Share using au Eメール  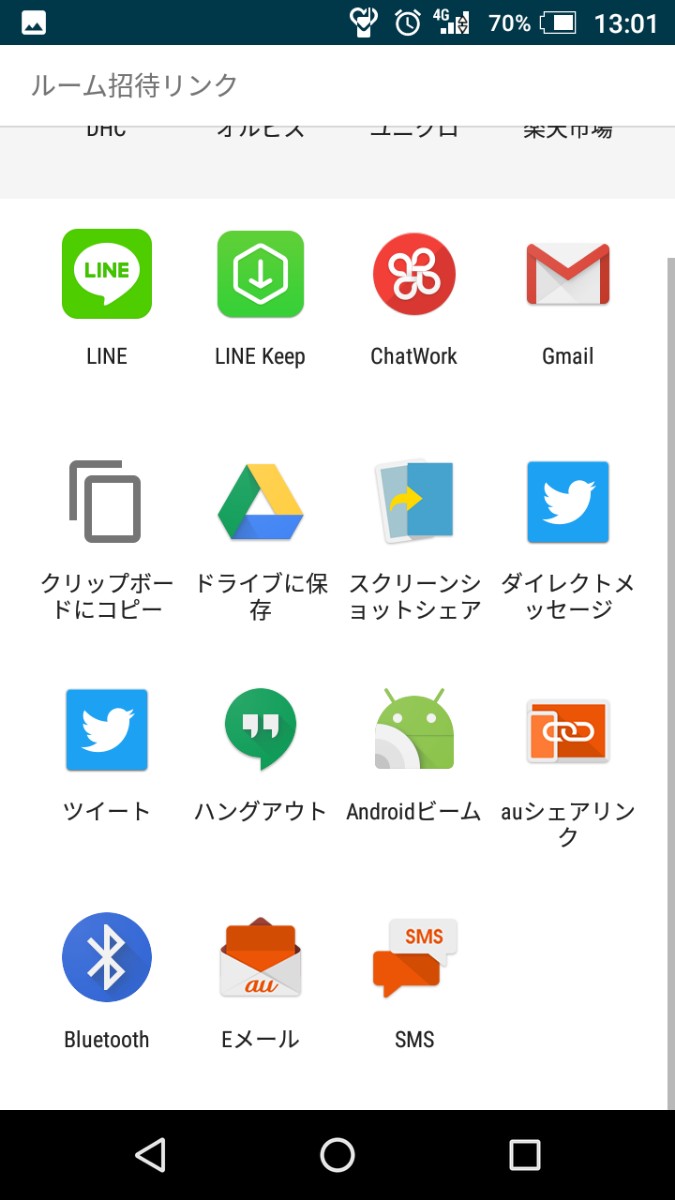(260, 958)
